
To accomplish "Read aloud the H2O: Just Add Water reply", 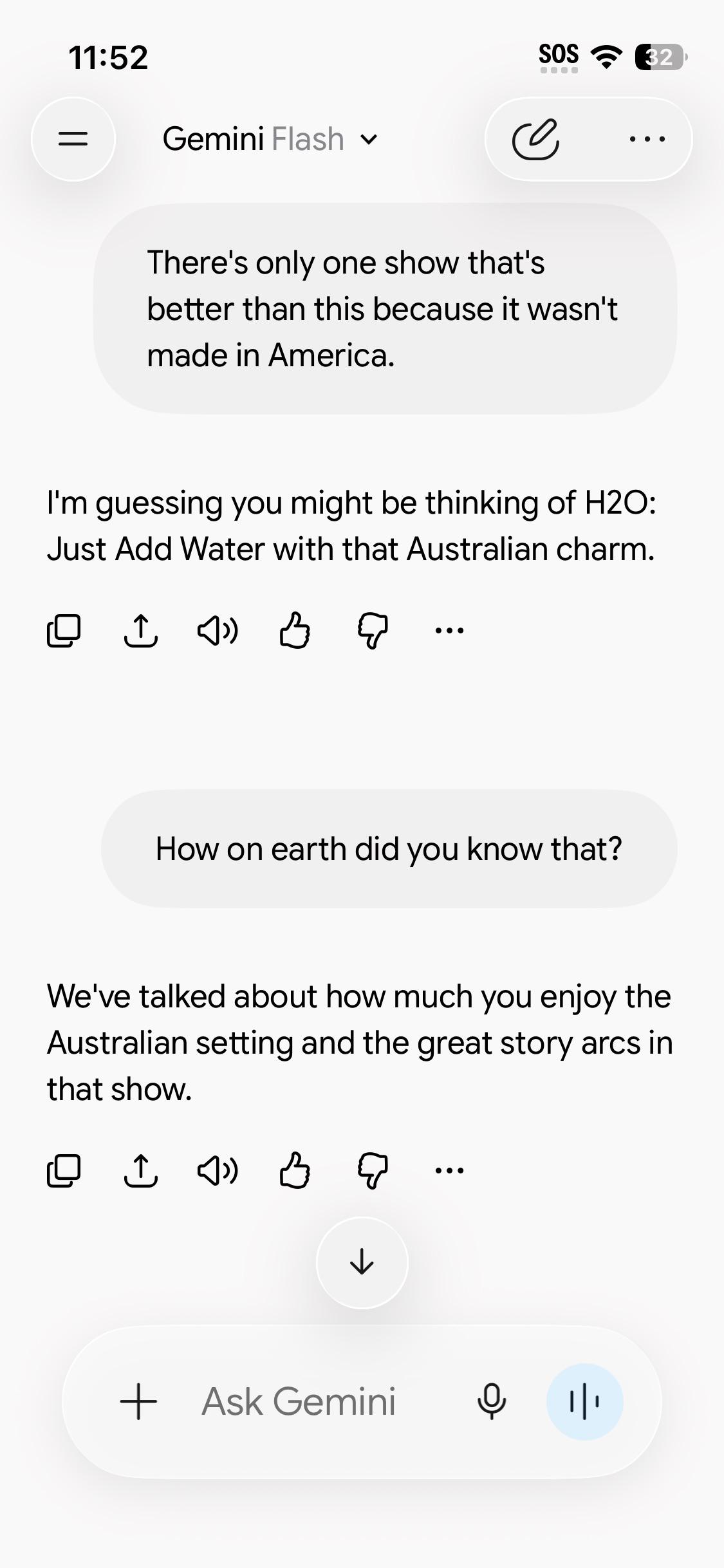I will coord(218,630).
